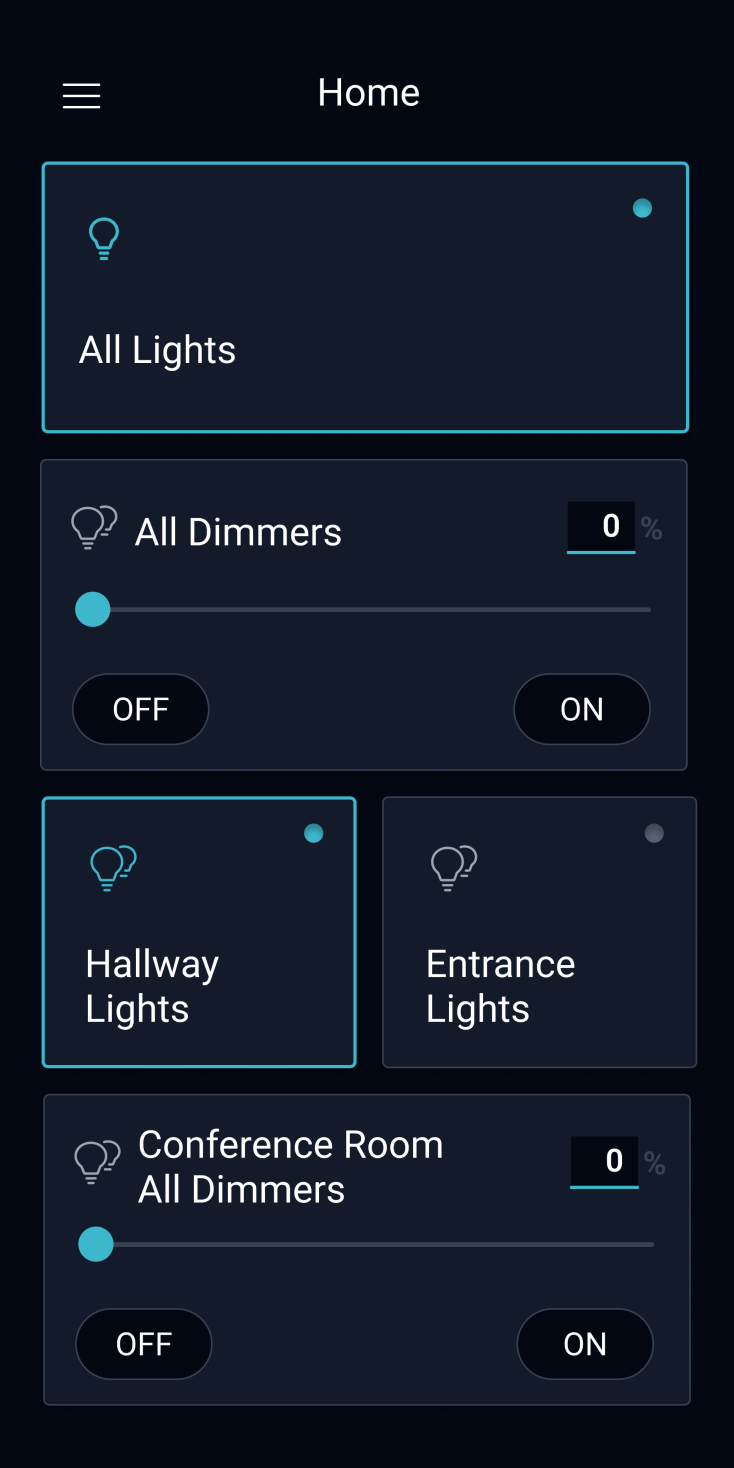
Task: Open the hamburger drawer menu
Action: click(x=81, y=95)
